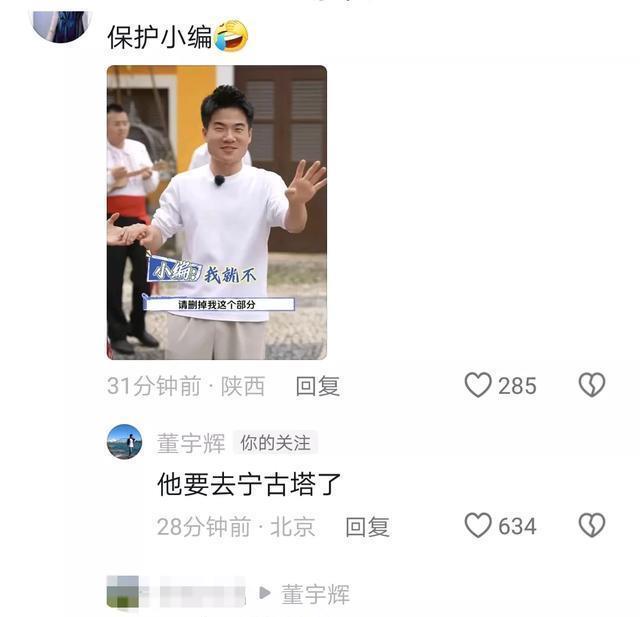This screenshot has width=640, height=617.
Task: Open 董宇辉's profile avatar
Action: [x=124, y=442]
